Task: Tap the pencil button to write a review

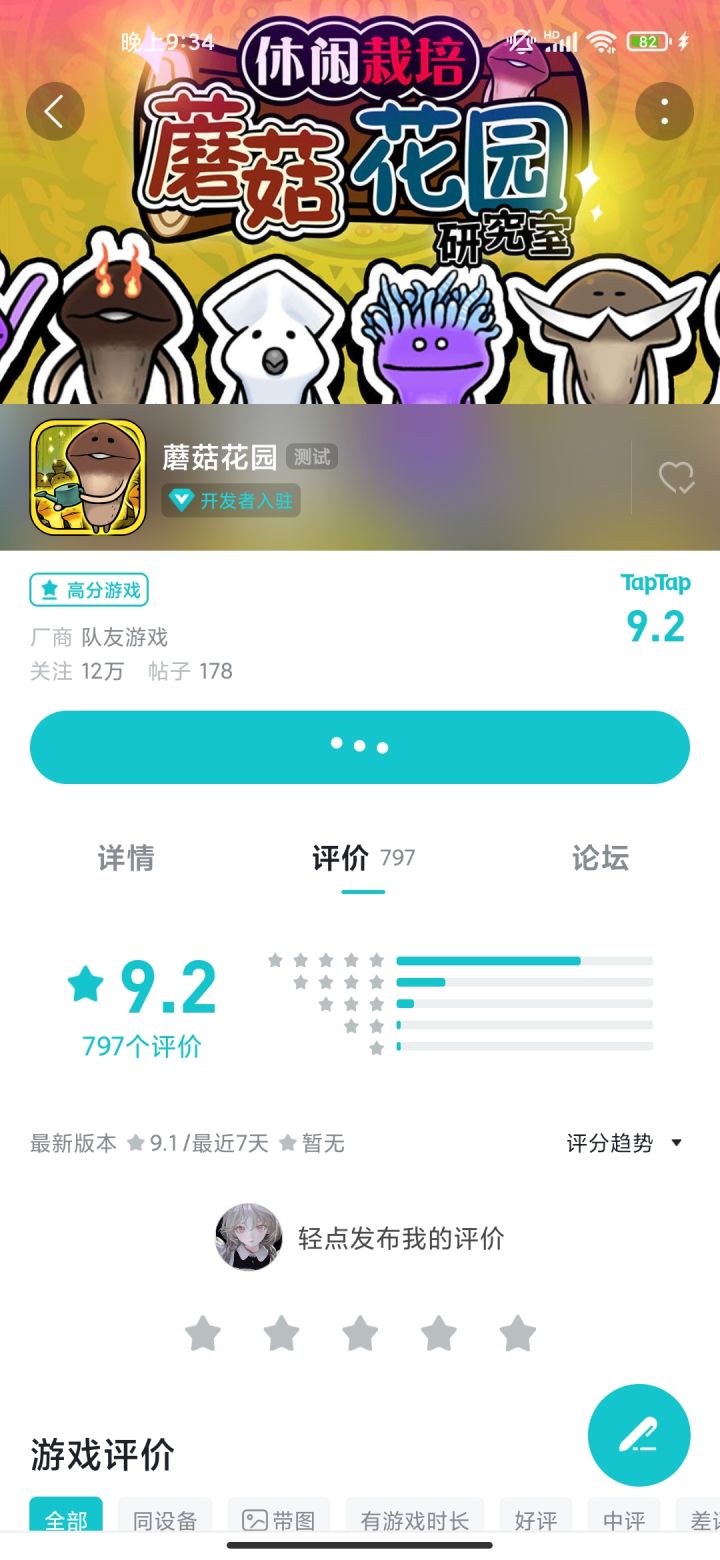Action: 638,1435
